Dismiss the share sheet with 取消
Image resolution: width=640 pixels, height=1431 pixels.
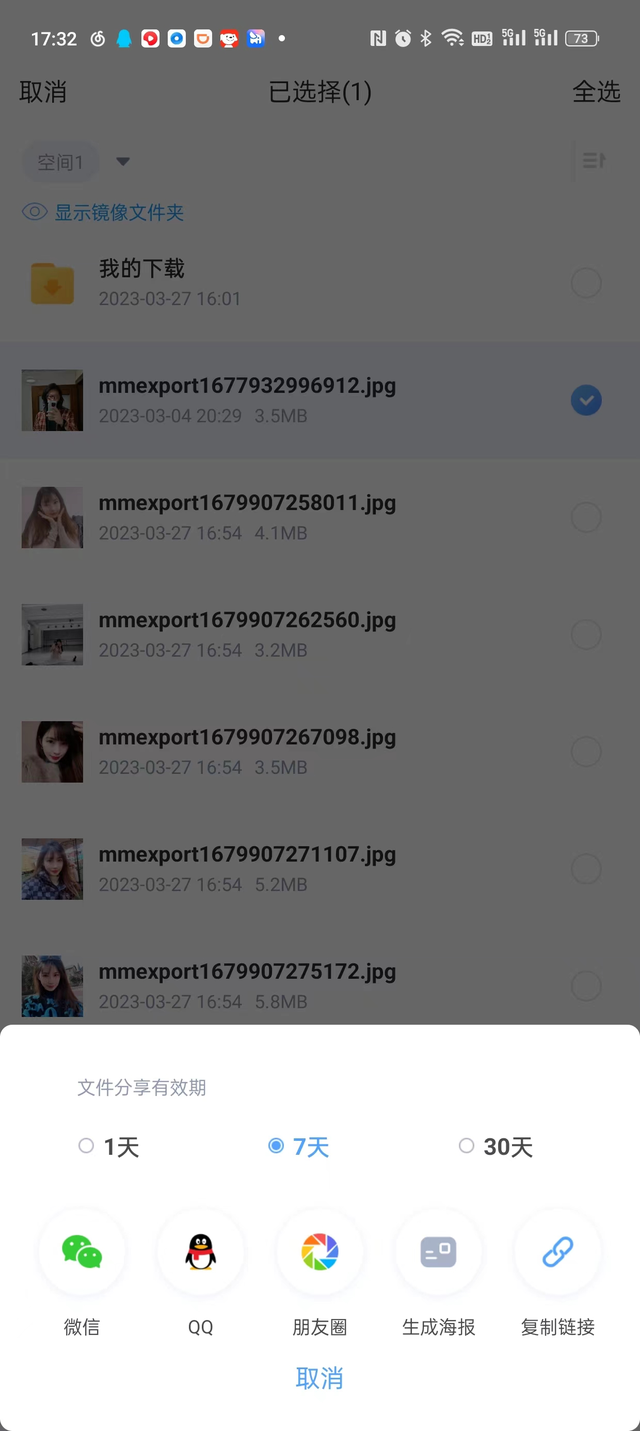coord(320,1378)
